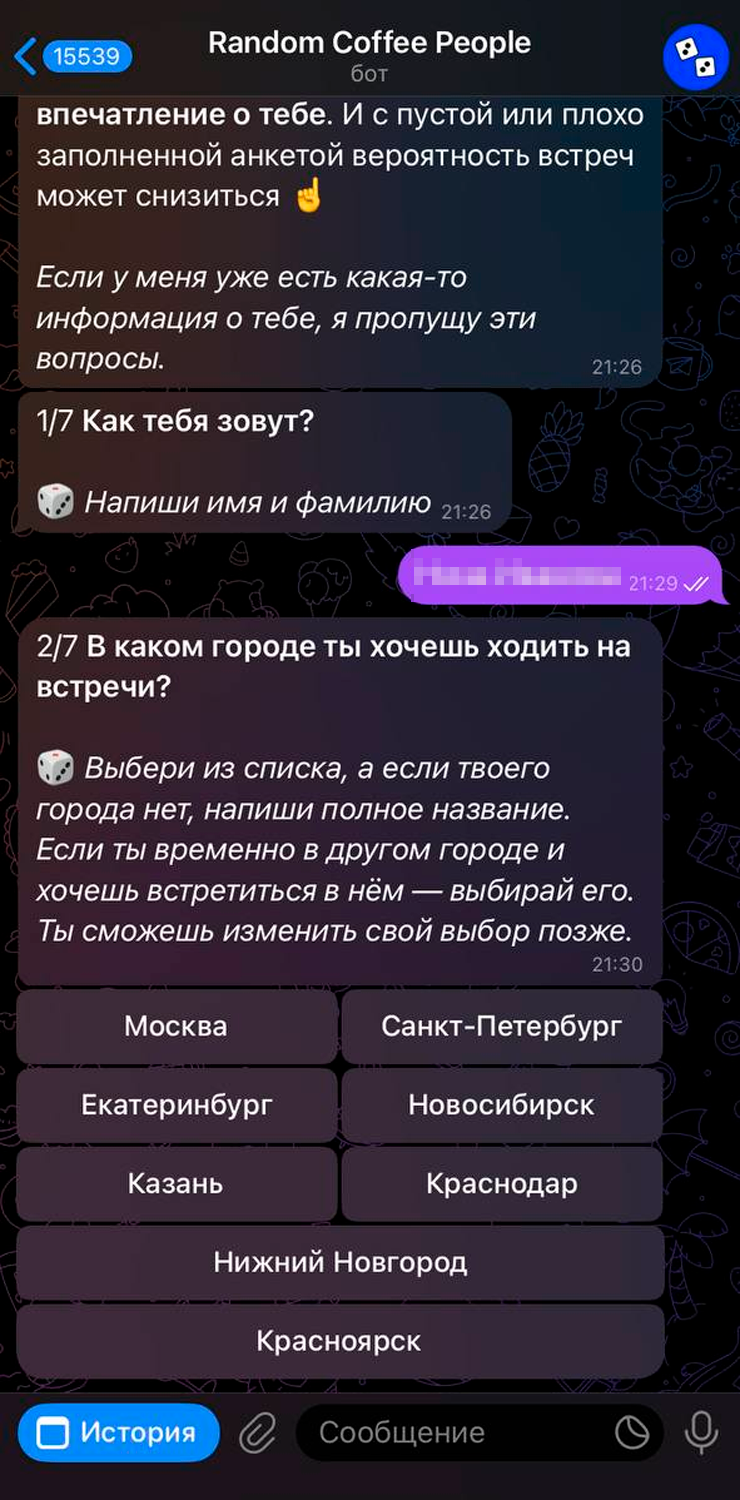The height and width of the screenshot is (1500, 740).
Task: Tap the Краснодар city button
Action: tap(502, 1184)
